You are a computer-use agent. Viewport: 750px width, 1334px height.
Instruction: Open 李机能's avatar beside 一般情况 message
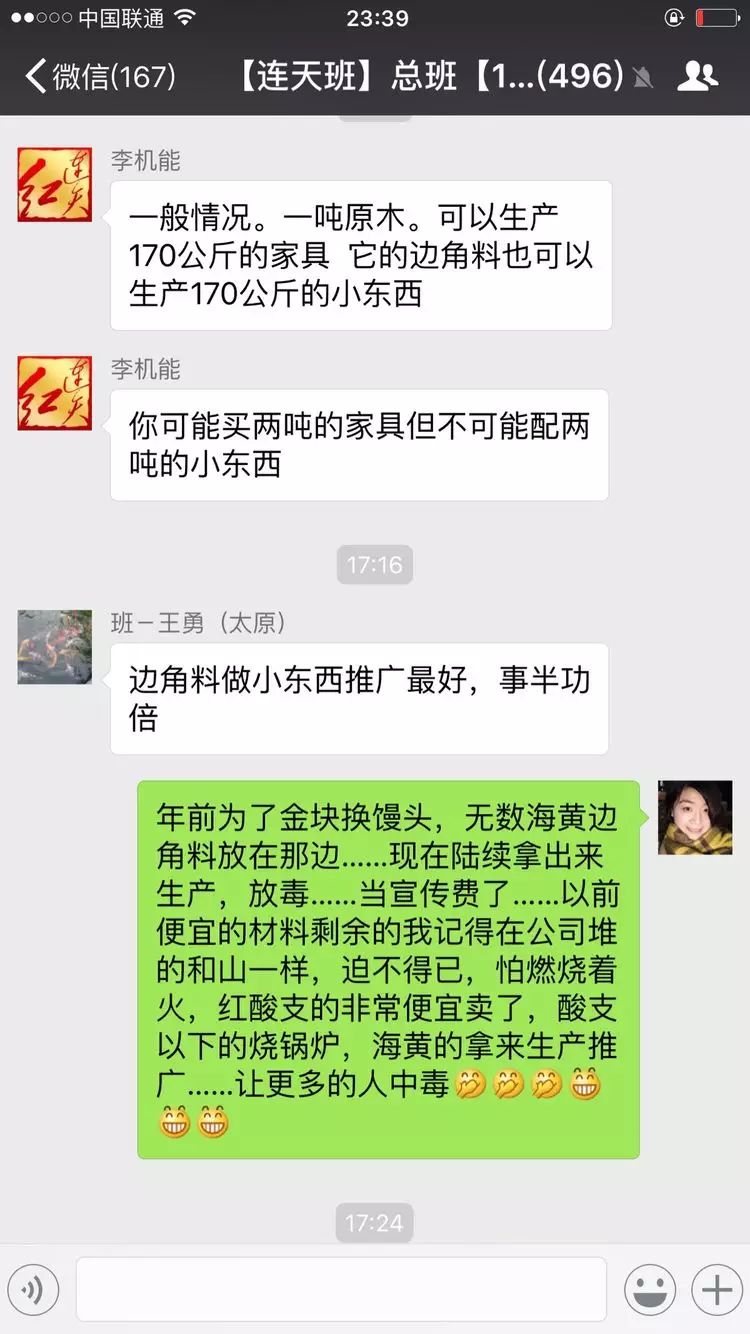[55, 184]
